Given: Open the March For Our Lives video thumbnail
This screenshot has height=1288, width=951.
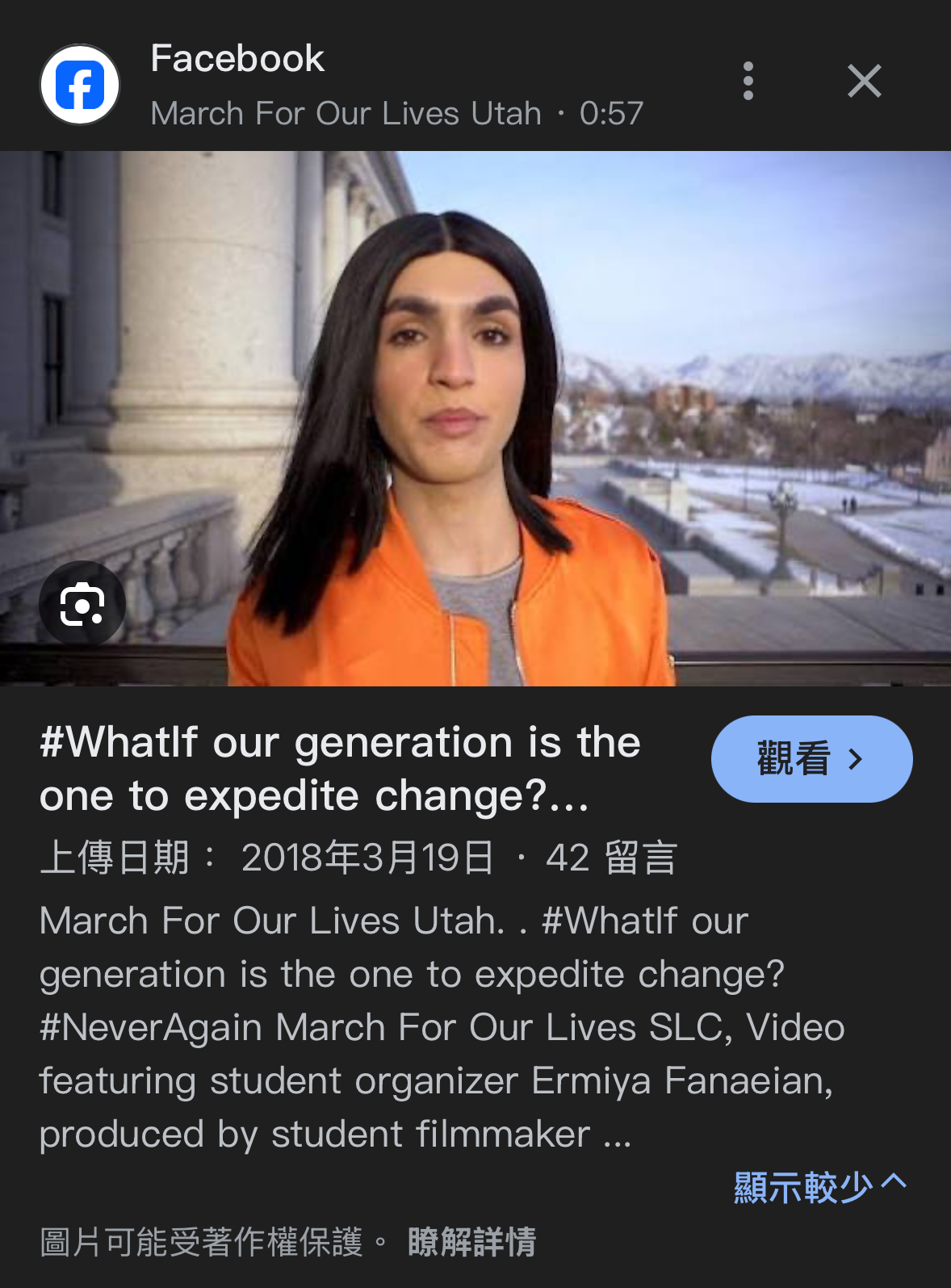Looking at the screenshot, I should coord(475,418).
